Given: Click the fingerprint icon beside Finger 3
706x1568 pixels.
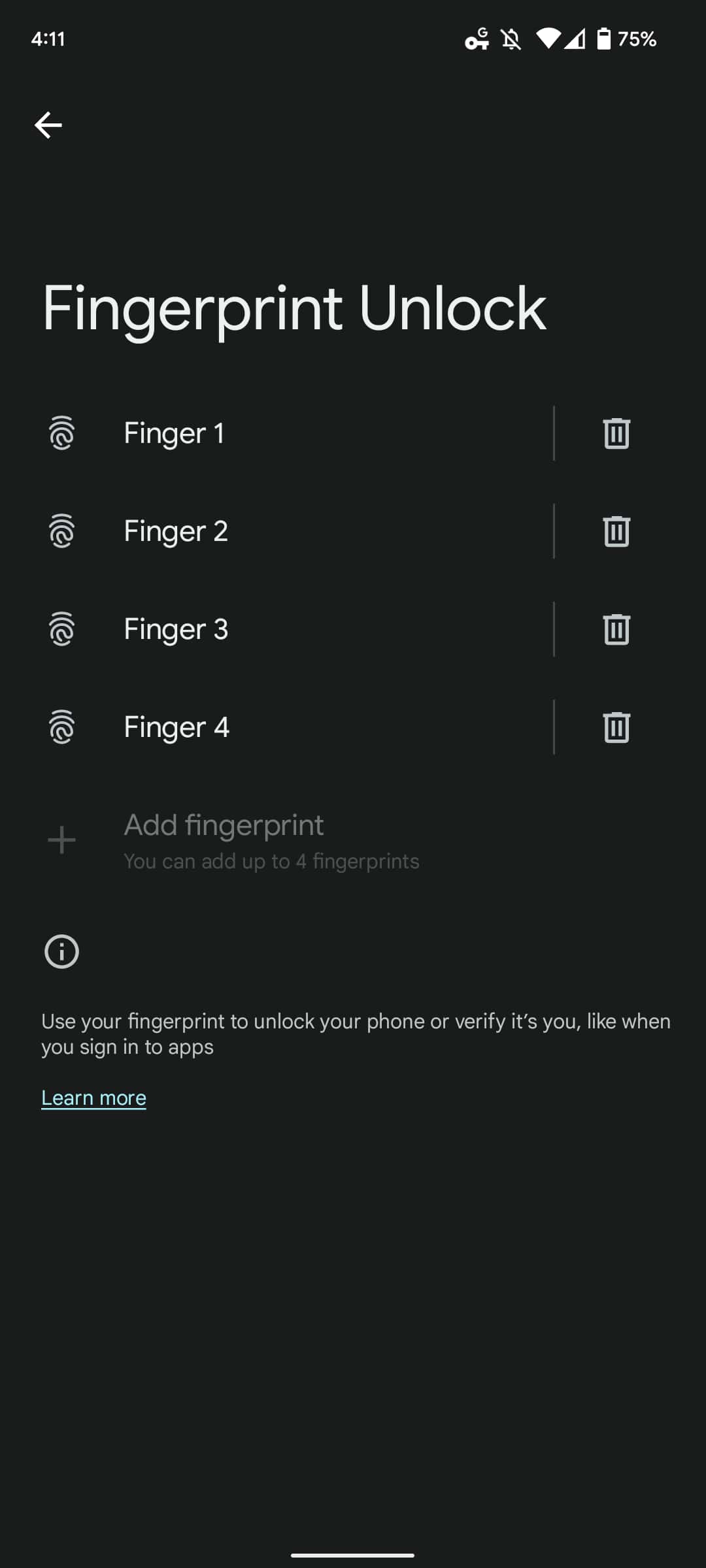Looking at the screenshot, I should click(x=61, y=629).
